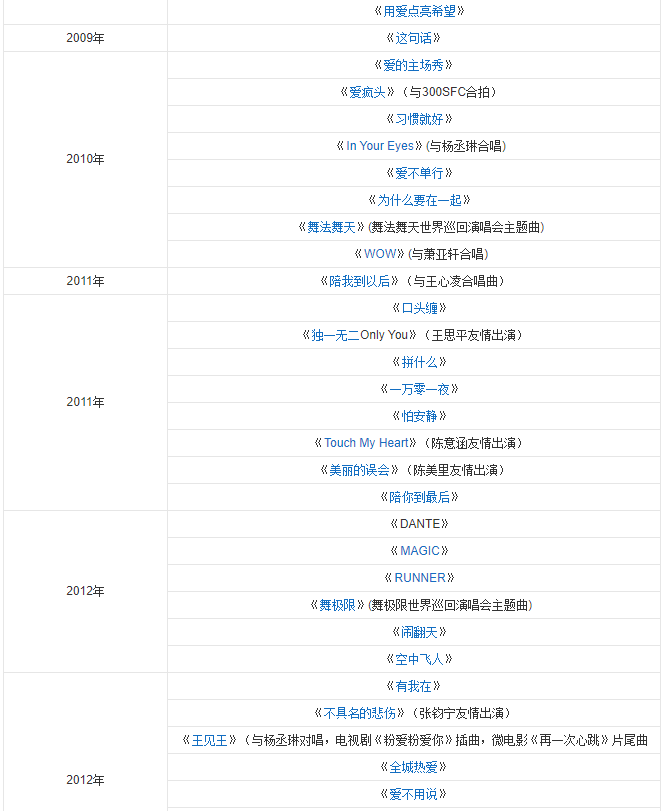Tap the WOW song link
The height and width of the screenshot is (811, 665).
click(380, 254)
